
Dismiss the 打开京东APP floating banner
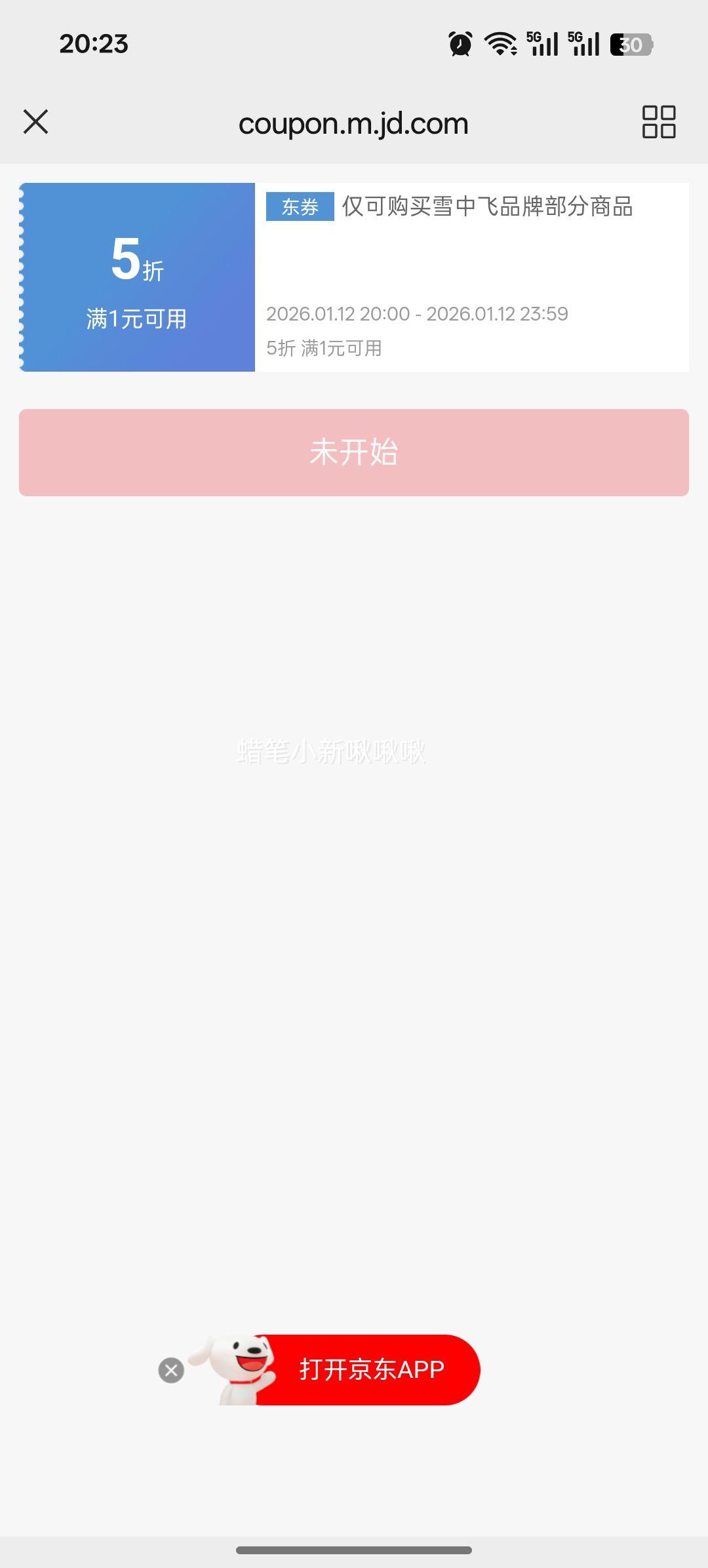pos(171,1370)
